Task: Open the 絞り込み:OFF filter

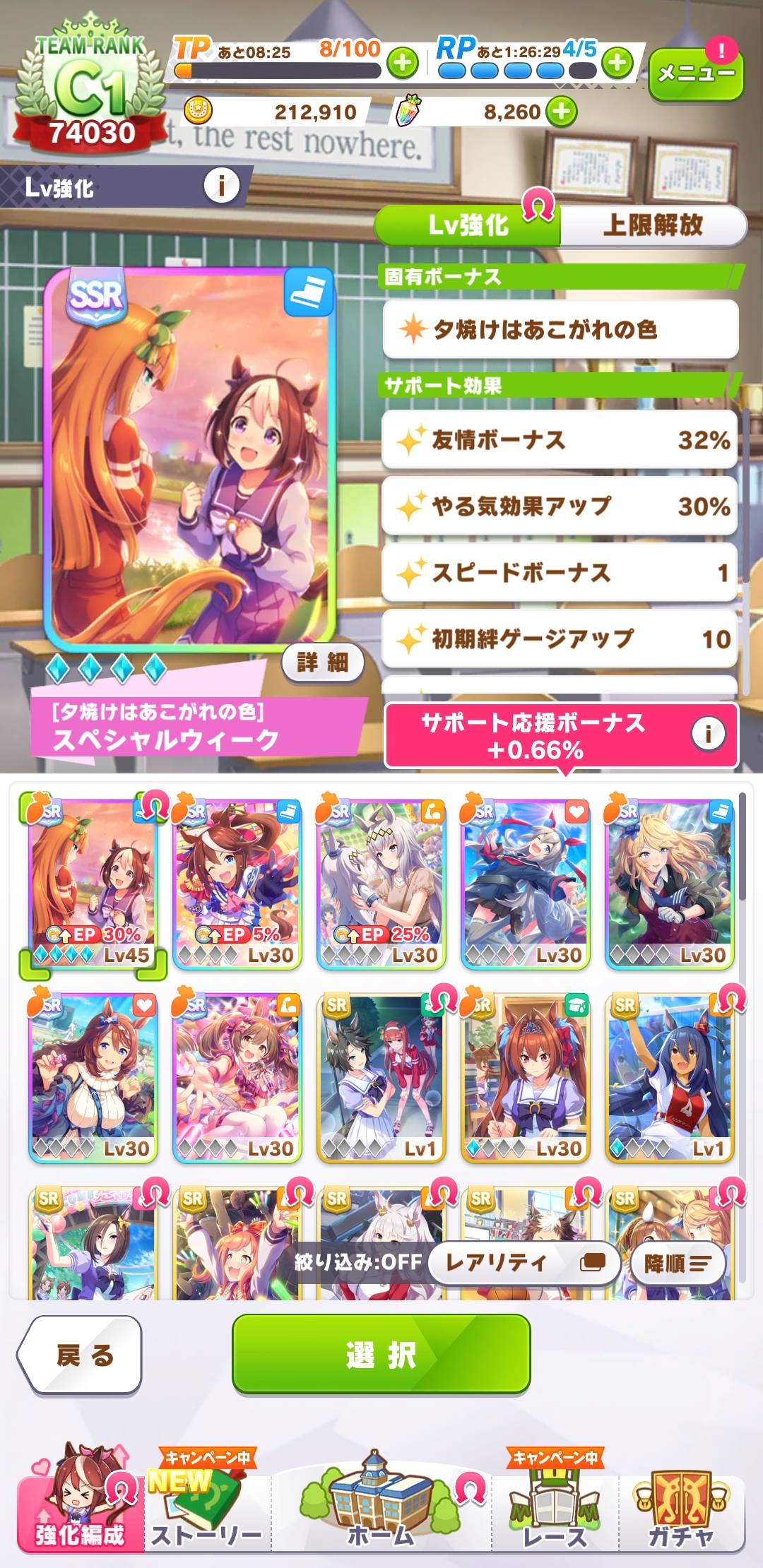Action: pyautogui.click(x=358, y=1262)
